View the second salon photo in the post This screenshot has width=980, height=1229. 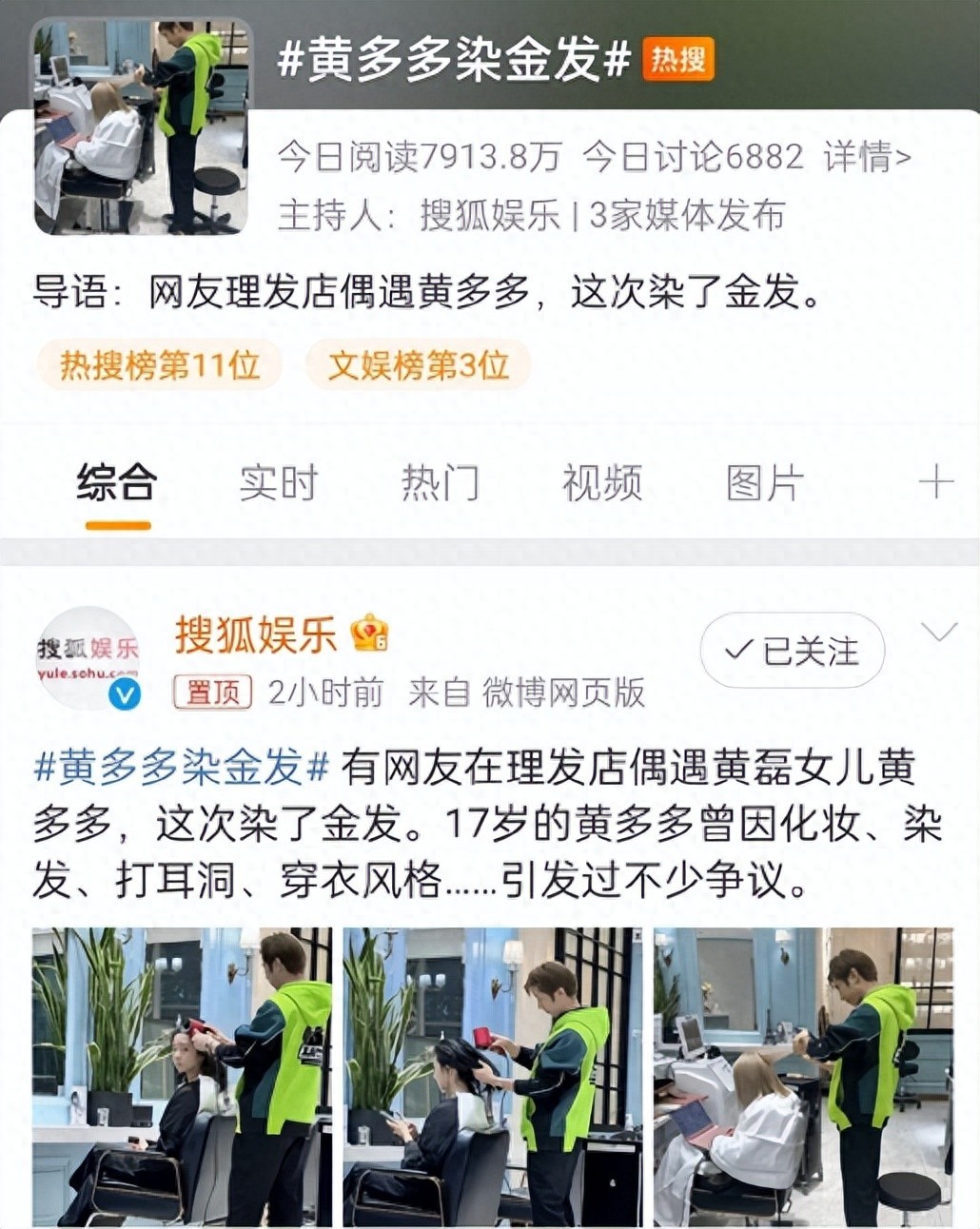tap(492, 1076)
